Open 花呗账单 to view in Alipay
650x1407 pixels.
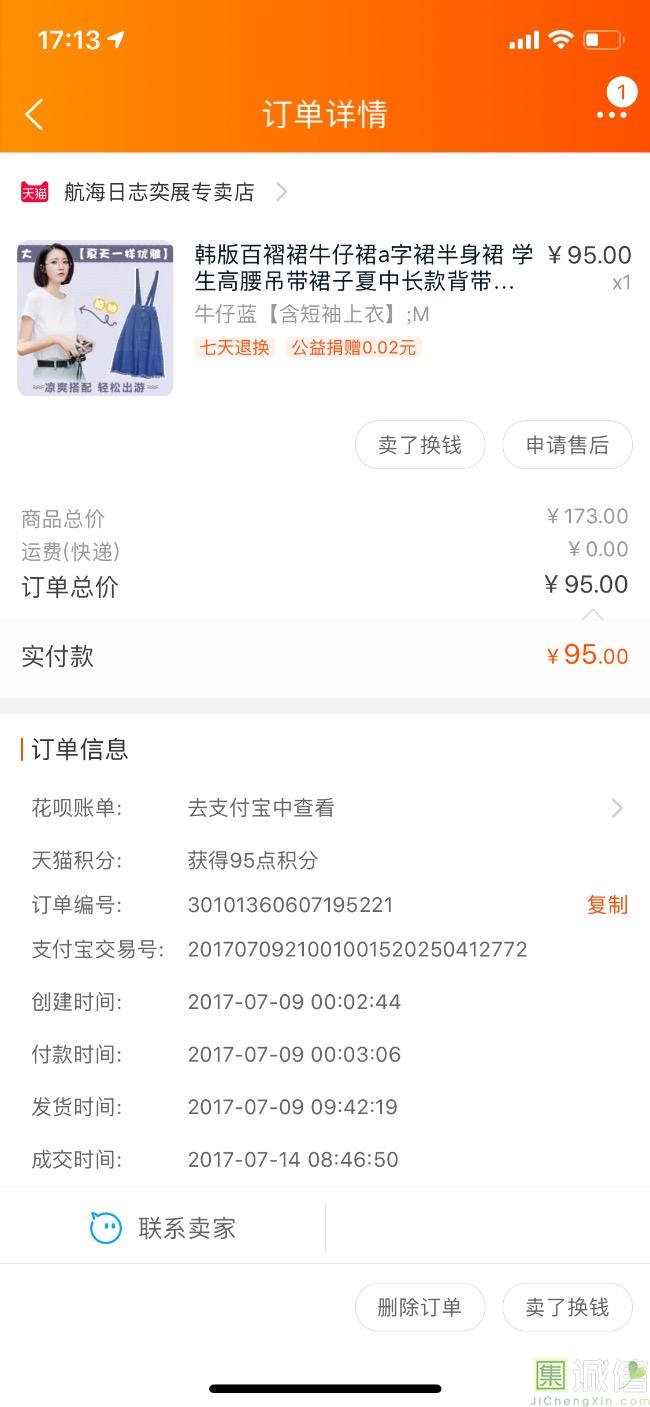tap(325, 808)
